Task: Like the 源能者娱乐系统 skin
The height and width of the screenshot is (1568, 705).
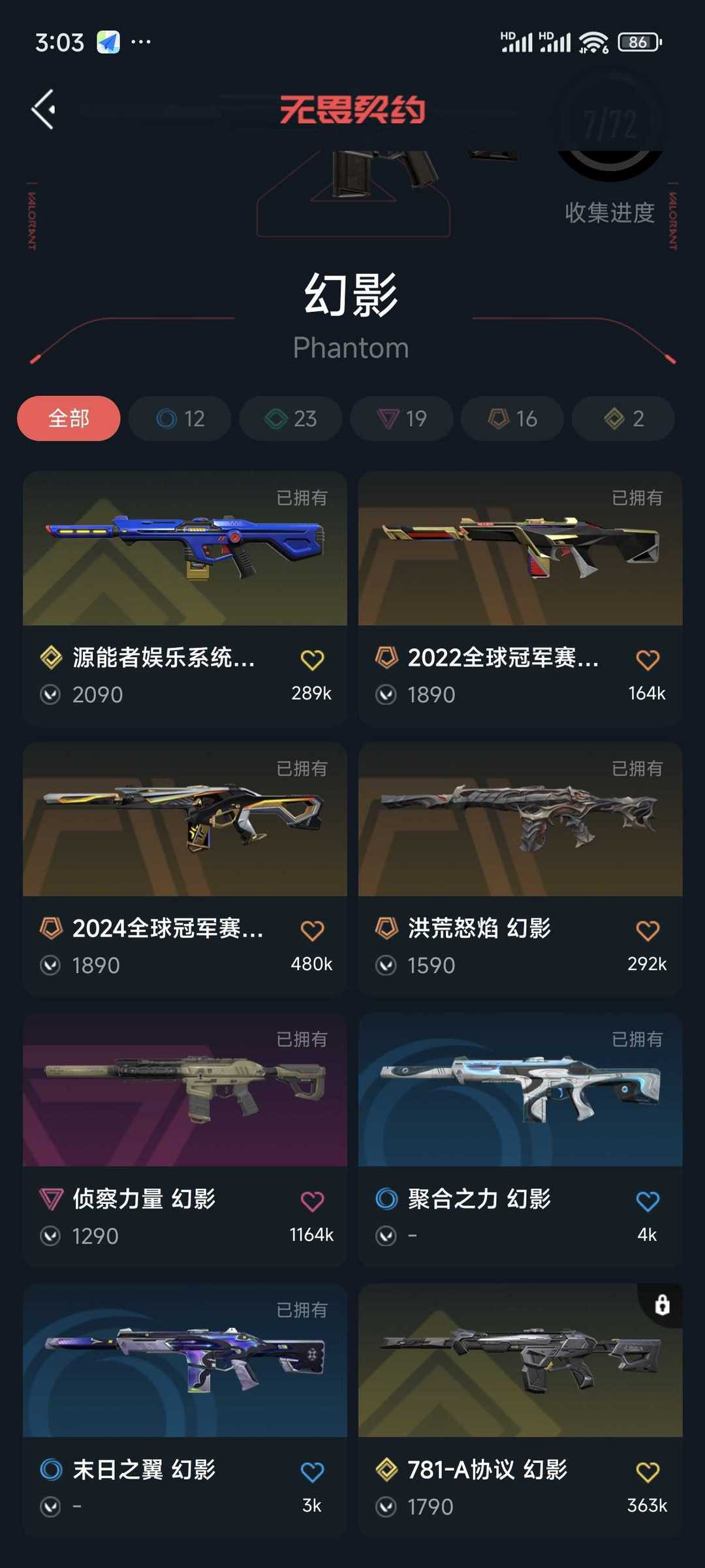Action: coord(312,660)
